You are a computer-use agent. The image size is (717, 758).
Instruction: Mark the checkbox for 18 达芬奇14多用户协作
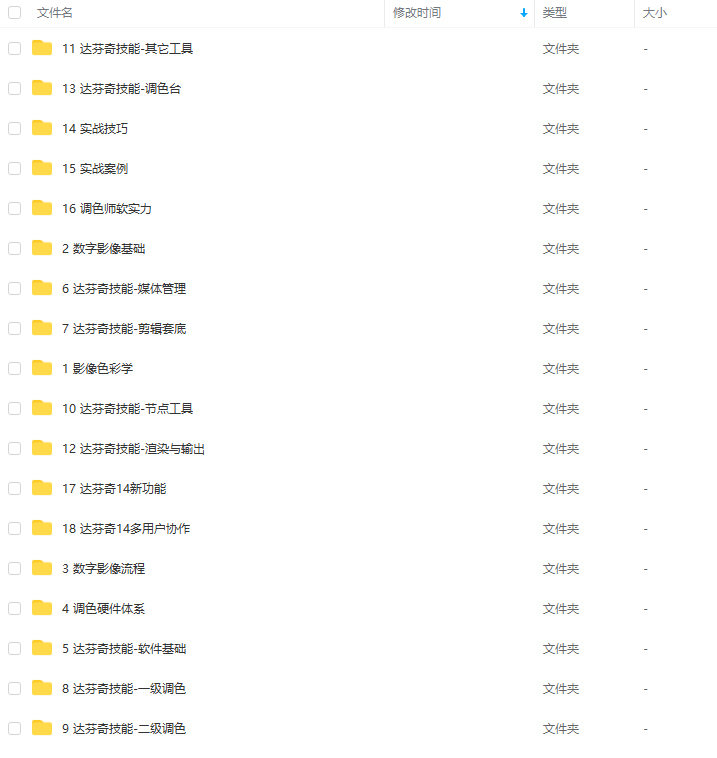coord(14,528)
